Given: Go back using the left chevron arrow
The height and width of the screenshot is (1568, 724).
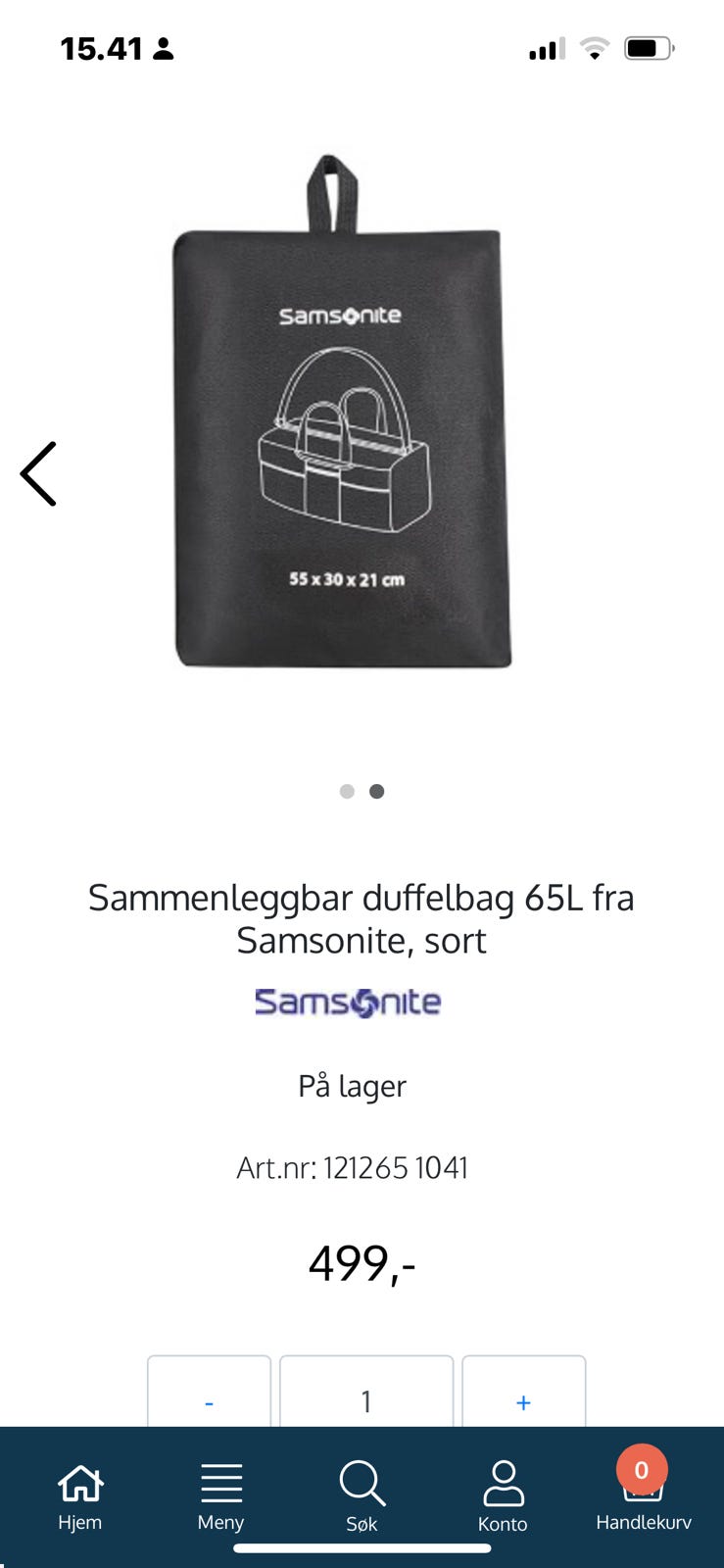Looking at the screenshot, I should coord(38,473).
